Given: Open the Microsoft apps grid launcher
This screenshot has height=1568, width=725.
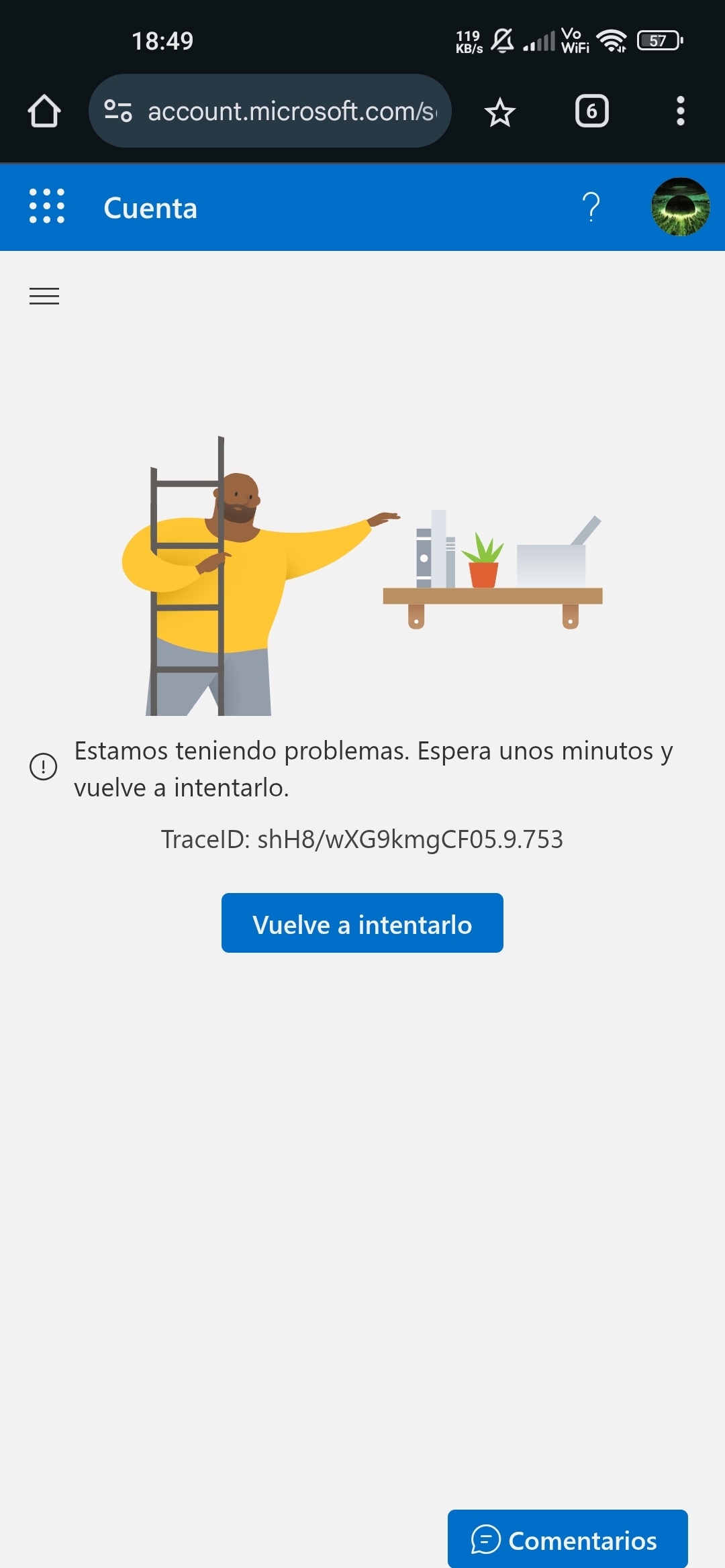Looking at the screenshot, I should (47, 206).
